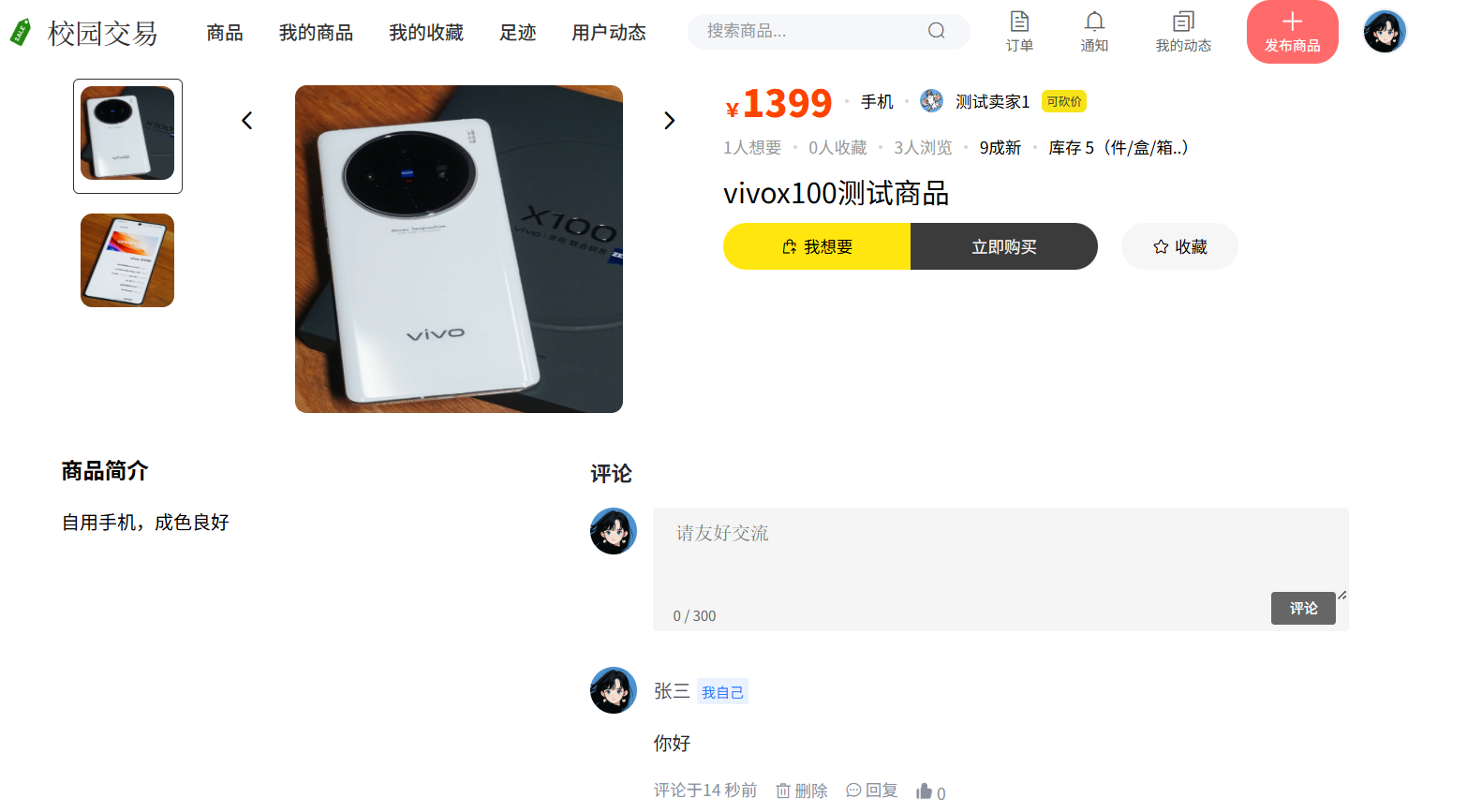The width and height of the screenshot is (1482, 812).
Task: Add this item to 收藏 favorites
Action: (x=1179, y=246)
